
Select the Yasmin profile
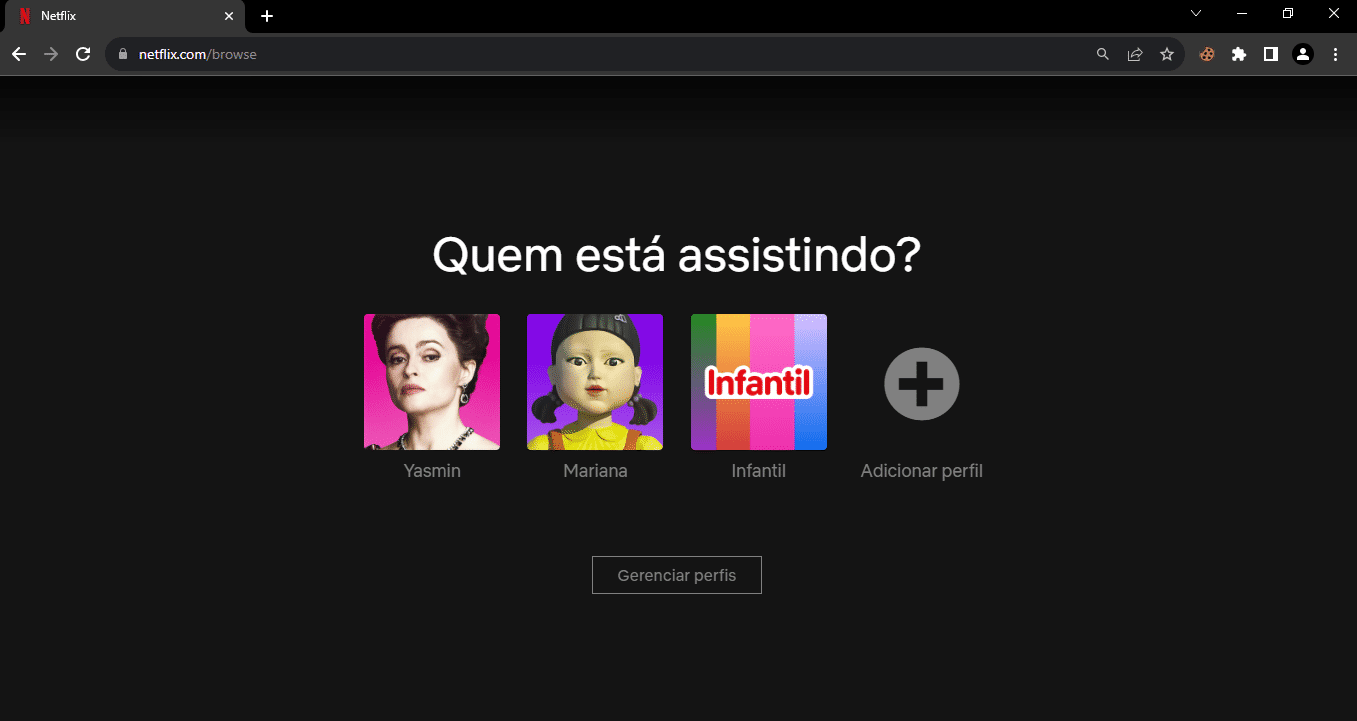pyautogui.click(x=431, y=382)
